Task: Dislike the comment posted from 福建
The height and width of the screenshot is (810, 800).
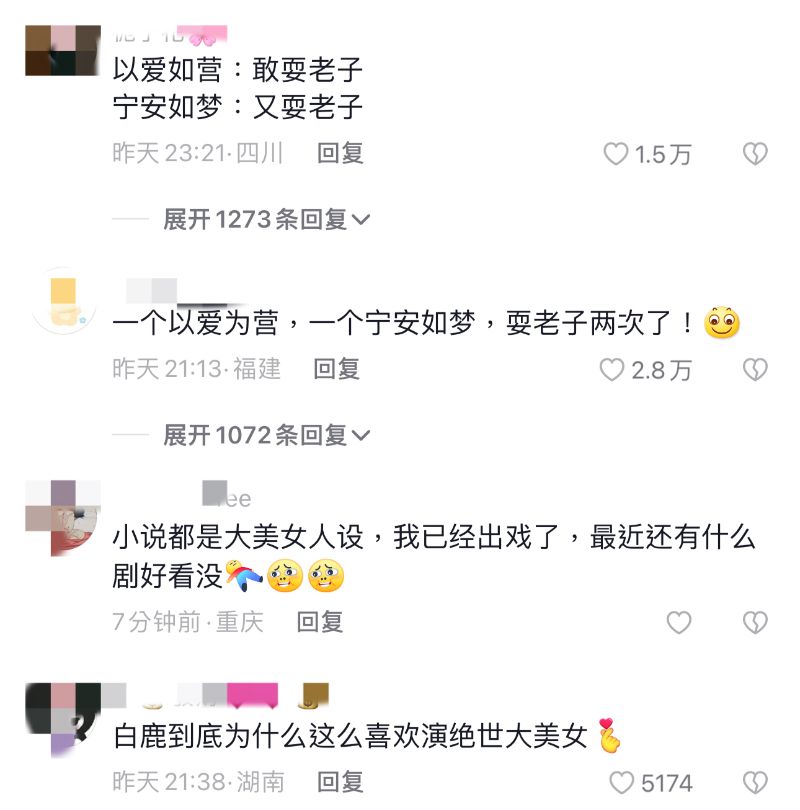Action: pos(754,370)
